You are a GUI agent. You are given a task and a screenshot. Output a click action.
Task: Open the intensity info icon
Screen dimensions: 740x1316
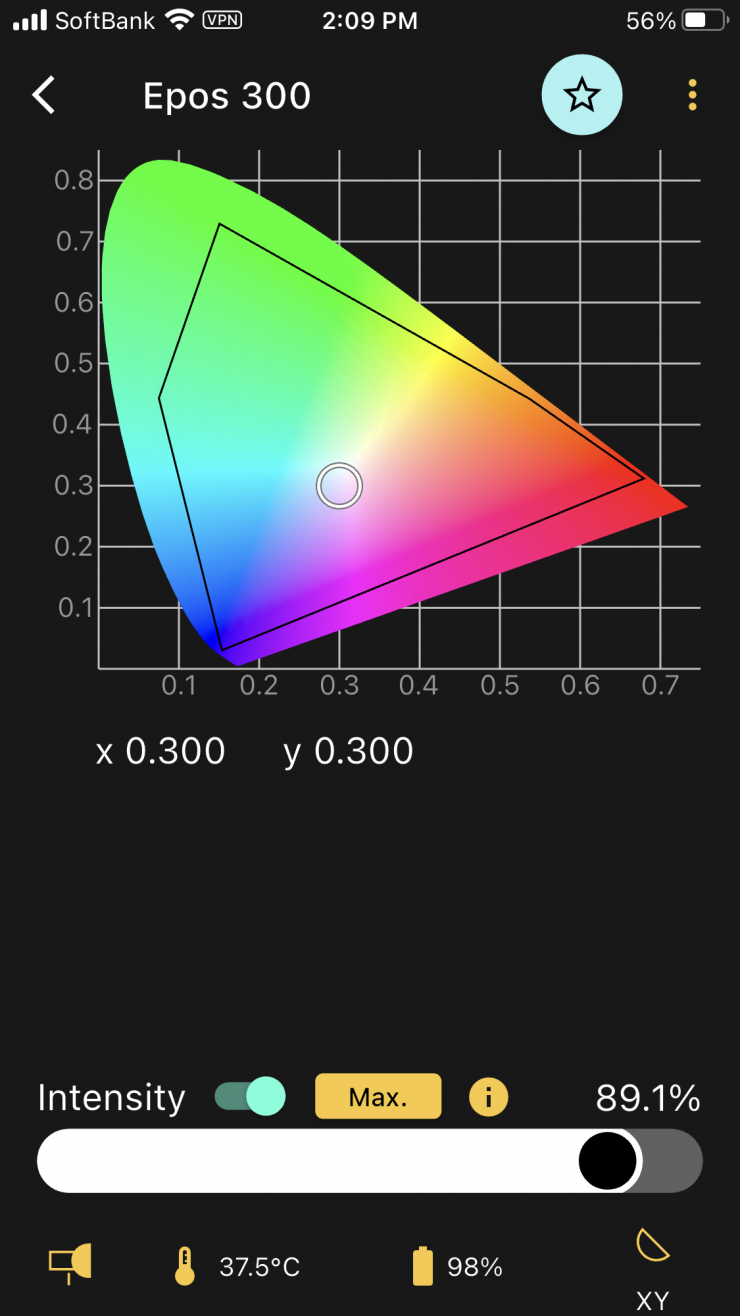(488, 1097)
